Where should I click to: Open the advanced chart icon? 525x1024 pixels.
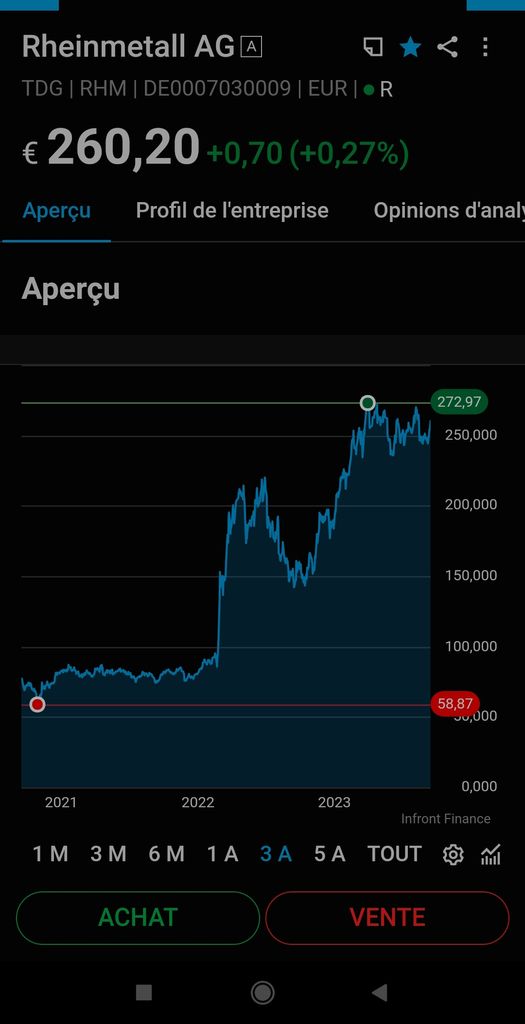[x=490, y=854]
